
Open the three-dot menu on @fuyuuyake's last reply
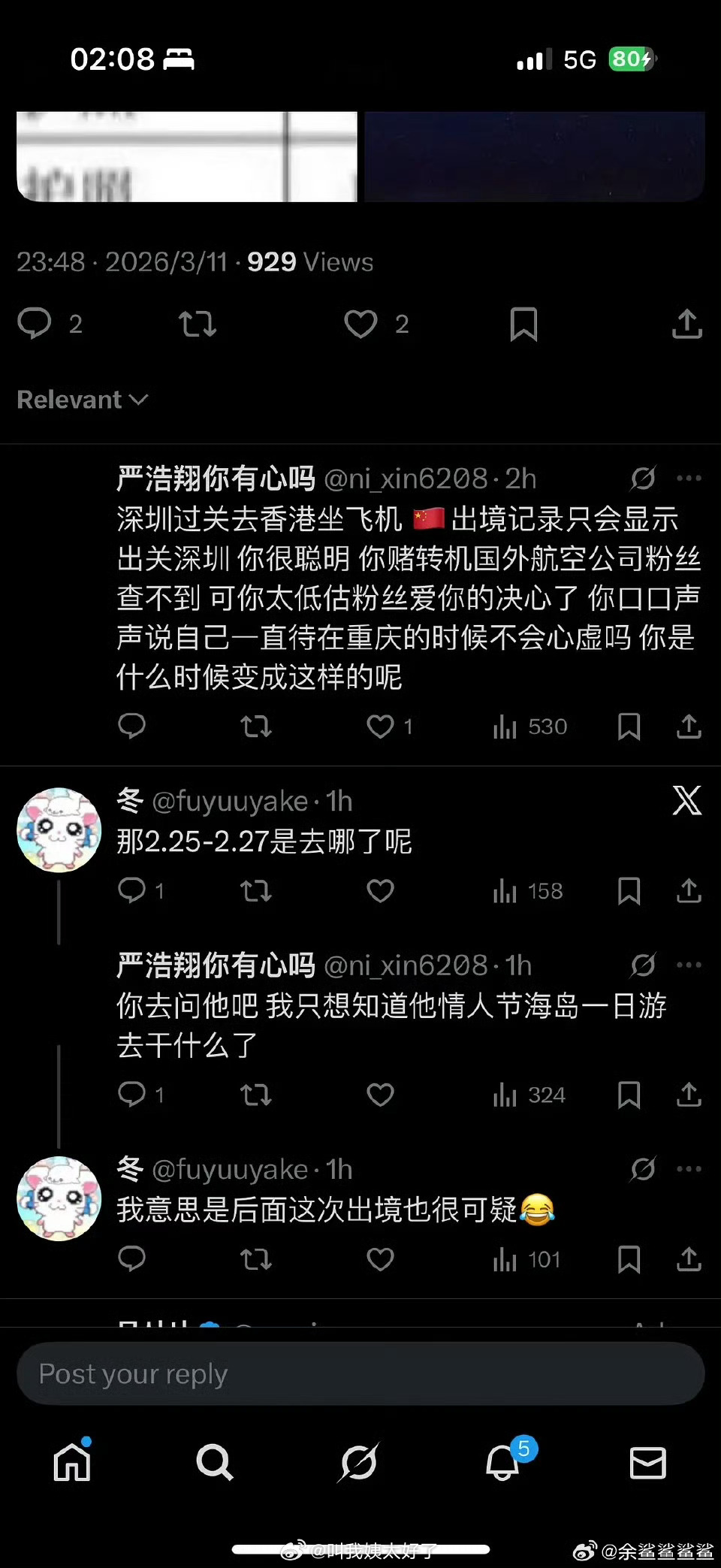(688, 1168)
